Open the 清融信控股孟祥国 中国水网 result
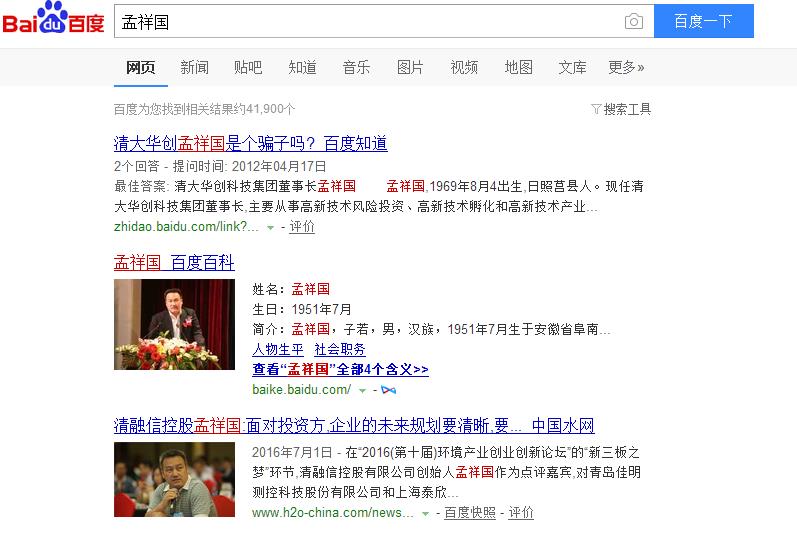 click(354, 425)
